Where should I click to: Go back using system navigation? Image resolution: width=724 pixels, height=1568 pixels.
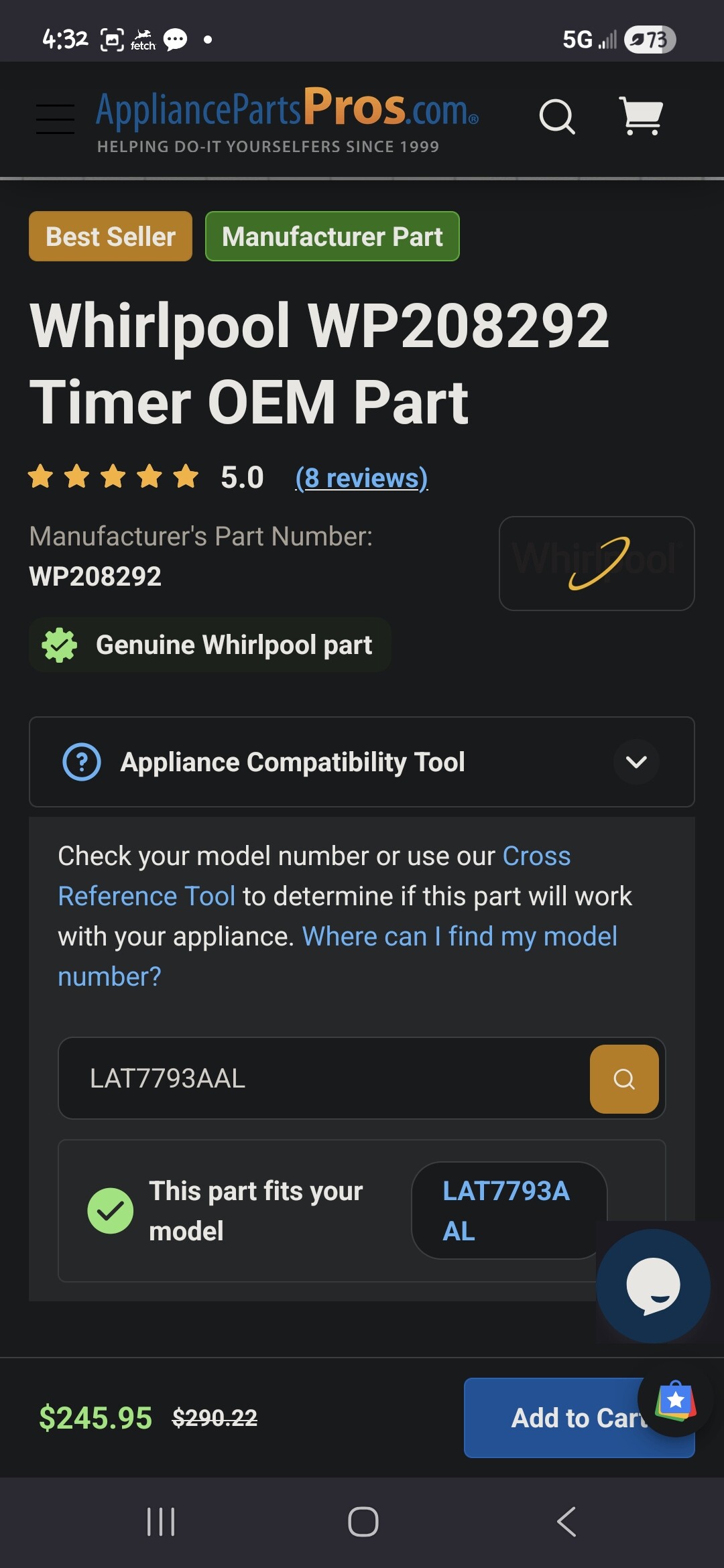point(566,1522)
